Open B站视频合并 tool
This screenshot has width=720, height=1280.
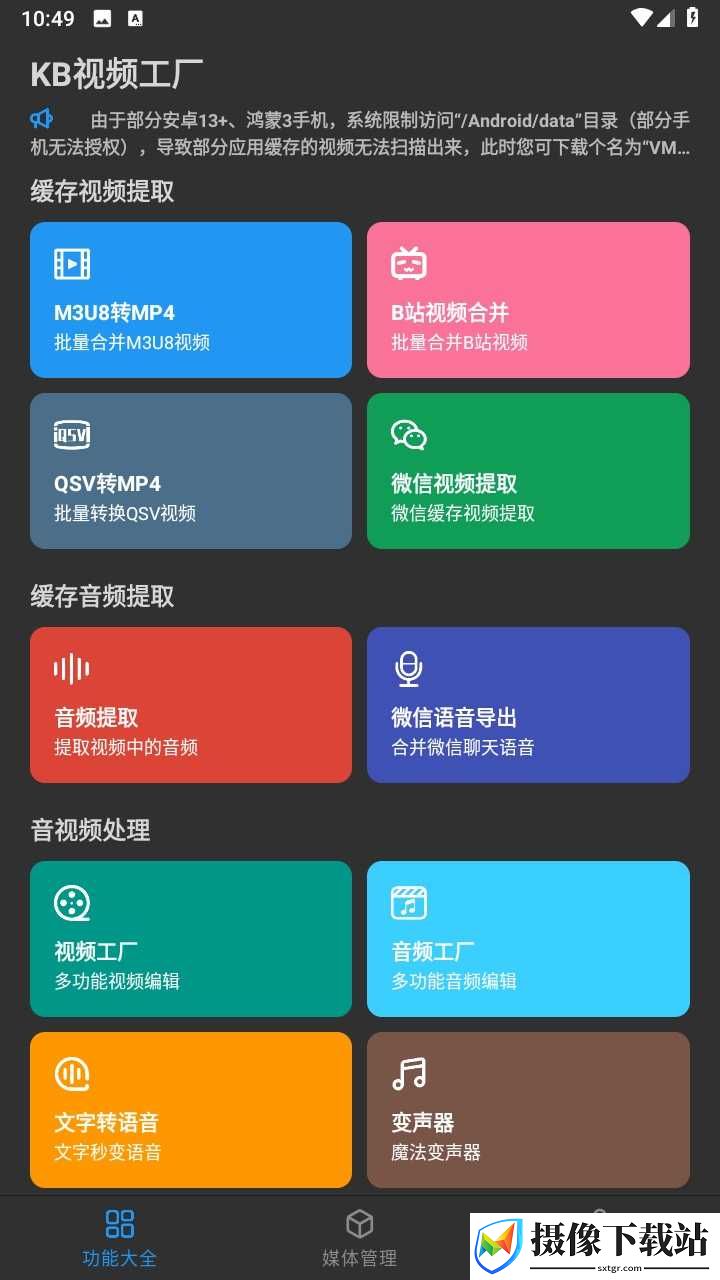[x=528, y=300]
